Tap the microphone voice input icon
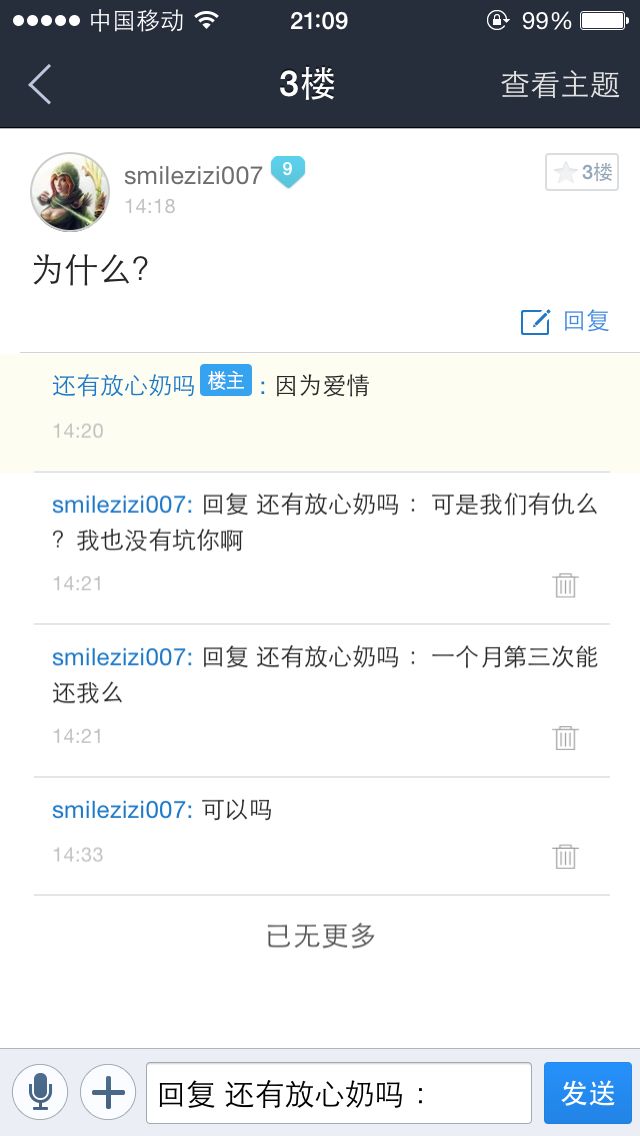The height and width of the screenshot is (1136, 640). coord(40,1092)
